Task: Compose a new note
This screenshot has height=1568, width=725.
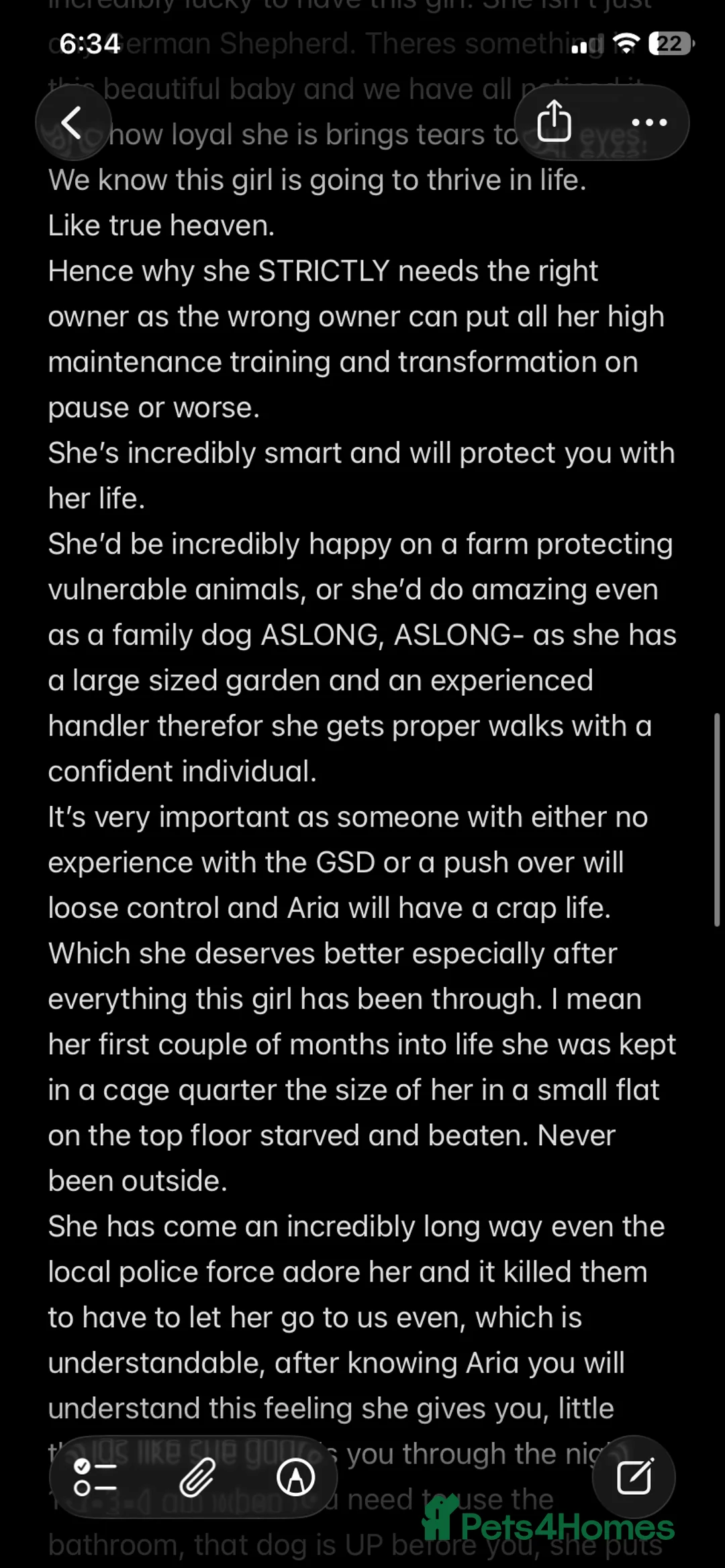Action: pos(634,1478)
